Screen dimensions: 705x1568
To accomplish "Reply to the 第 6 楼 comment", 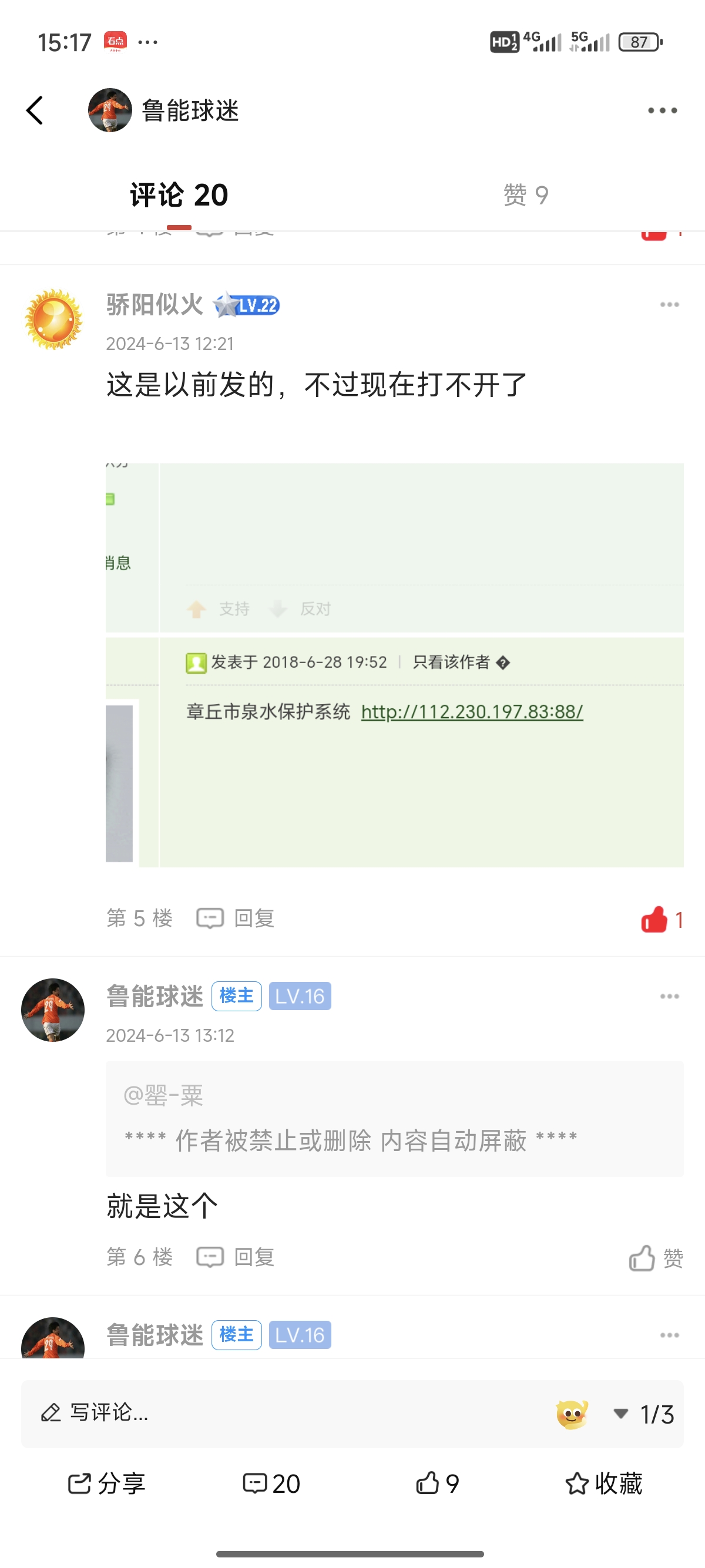I will tap(236, 1257).
